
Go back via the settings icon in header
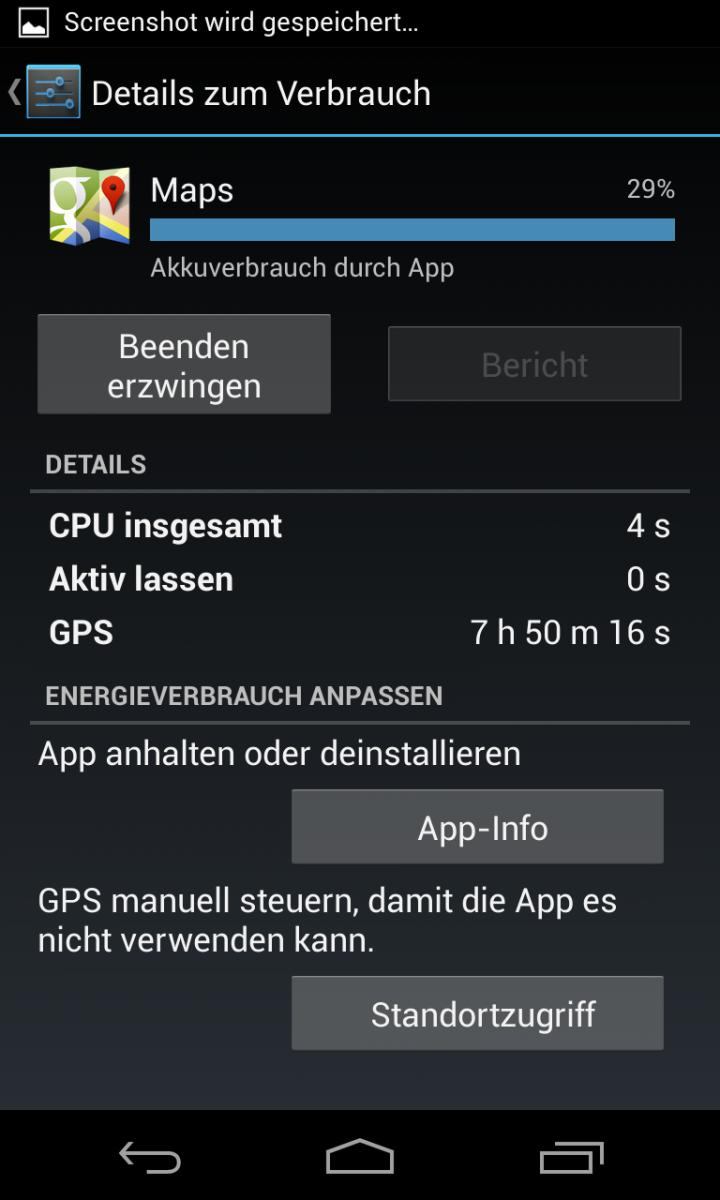click(x=53, y=92)
